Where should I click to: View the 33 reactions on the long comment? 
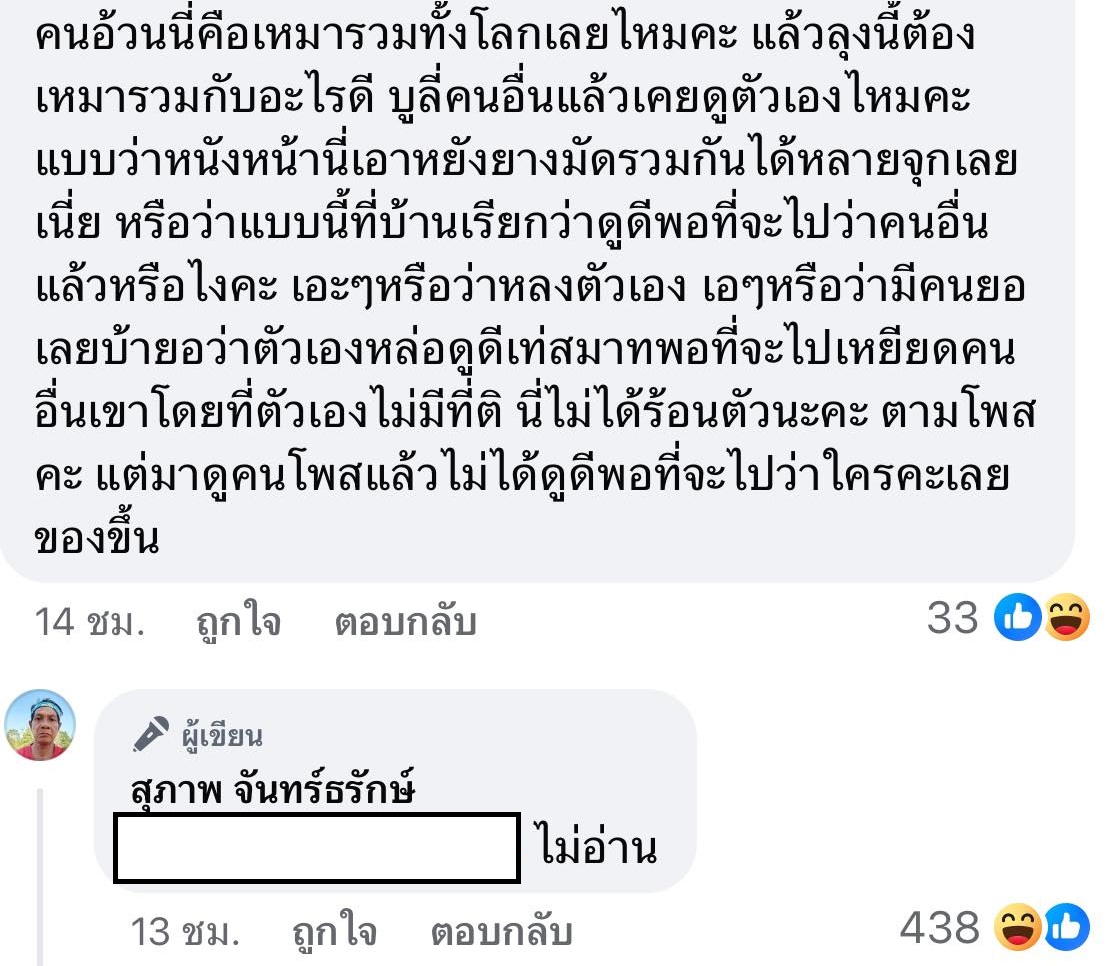[1008, 619]
